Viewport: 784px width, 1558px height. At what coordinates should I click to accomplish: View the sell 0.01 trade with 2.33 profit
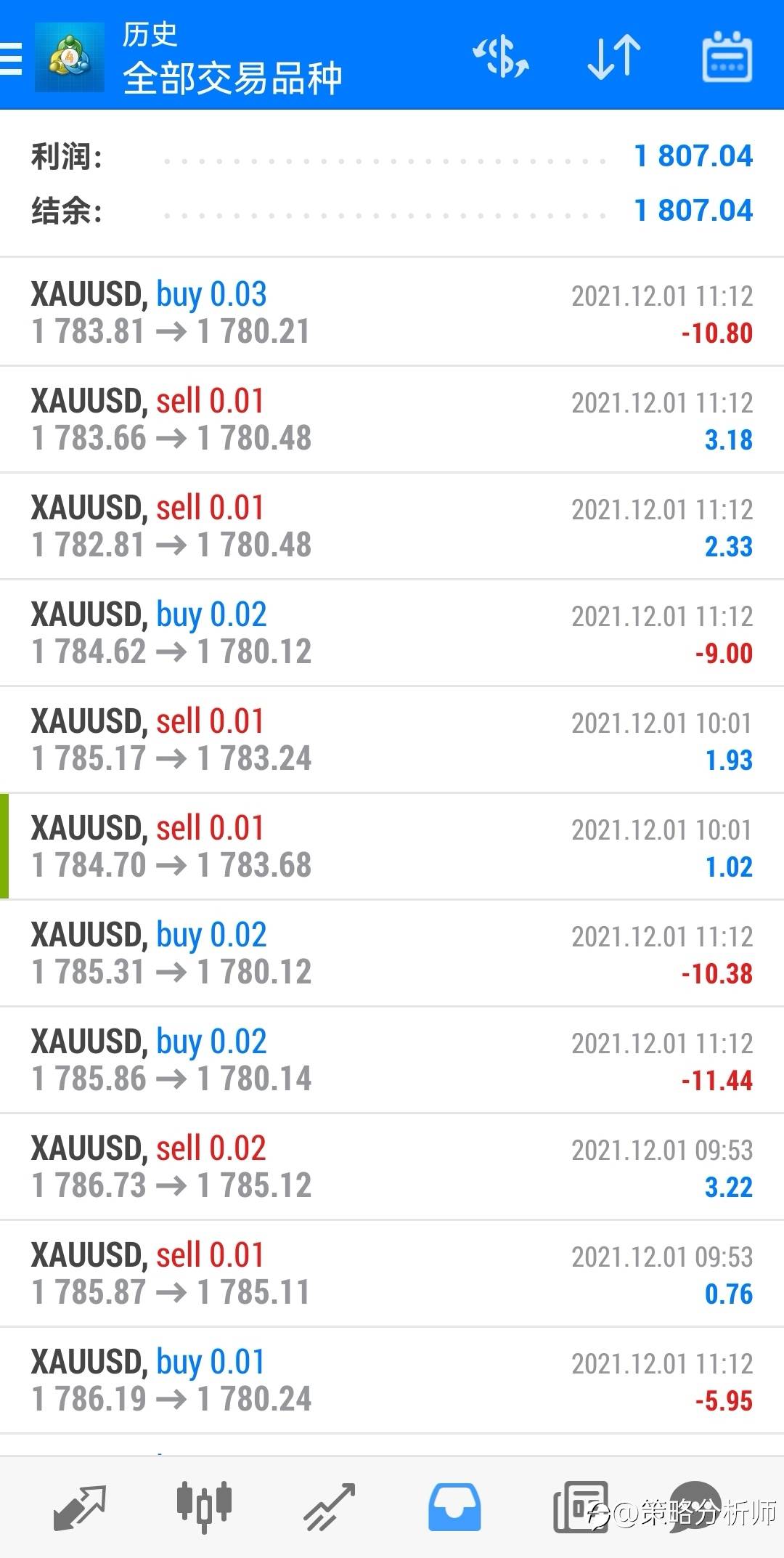coord(392,526)
